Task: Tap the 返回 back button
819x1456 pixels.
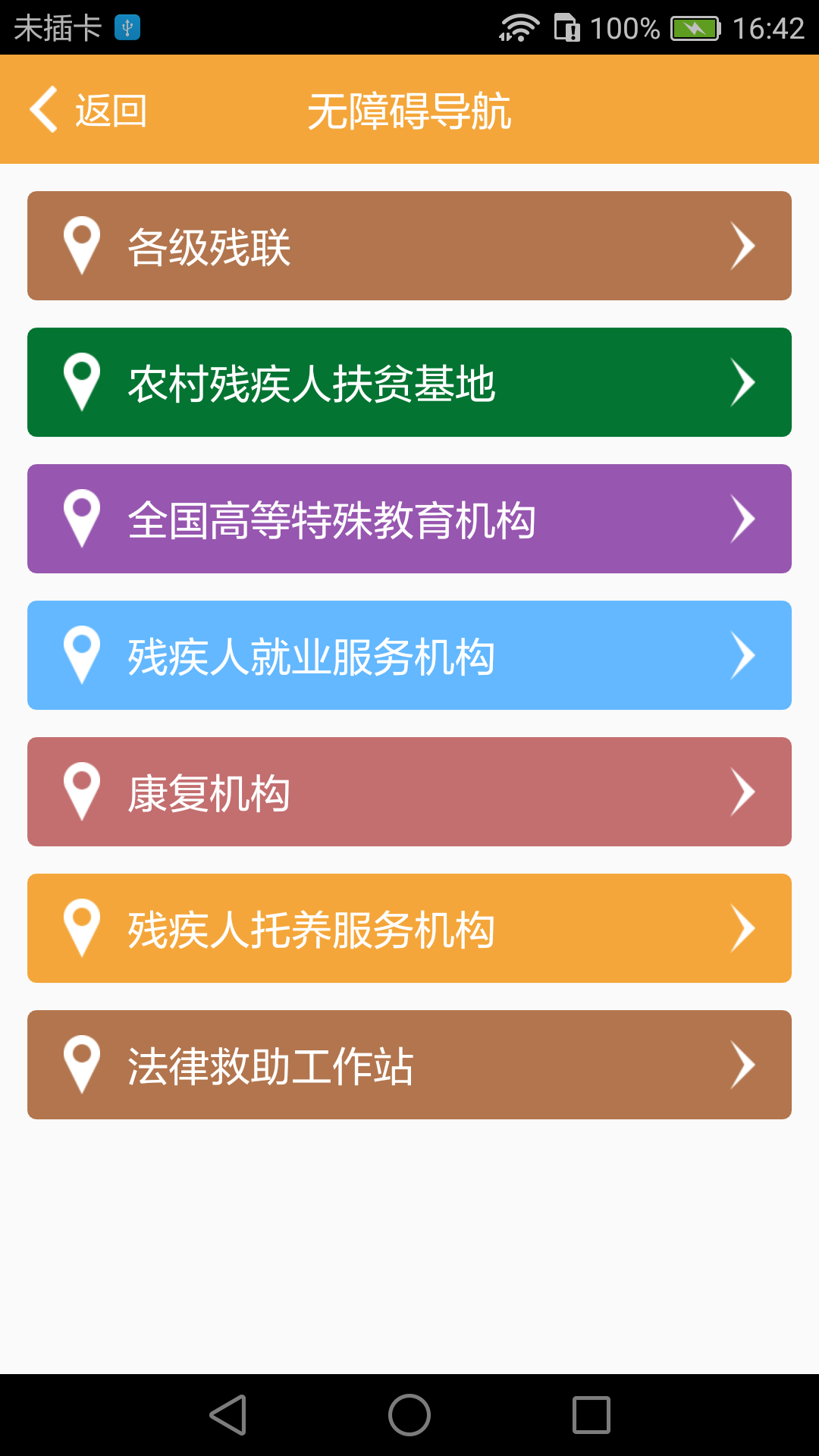Action: pyautogui.click(x=88, y=111)
